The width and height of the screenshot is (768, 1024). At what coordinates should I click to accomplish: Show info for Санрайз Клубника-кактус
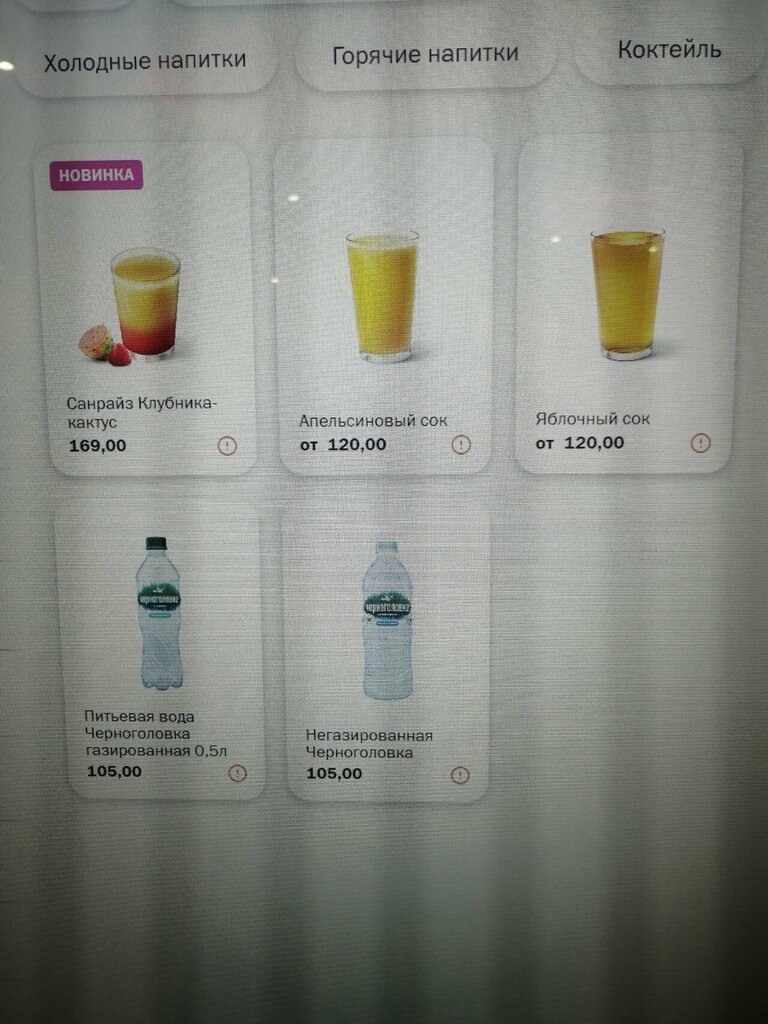pyautogui.click(x=227, y=446)
